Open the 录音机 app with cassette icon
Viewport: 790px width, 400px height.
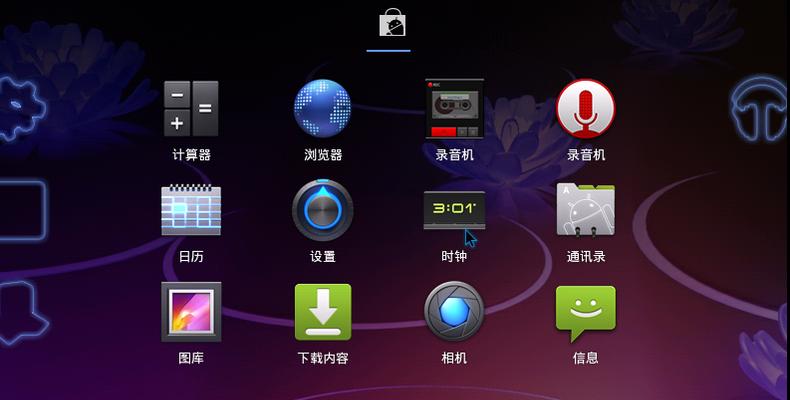(x=454, y=109)
